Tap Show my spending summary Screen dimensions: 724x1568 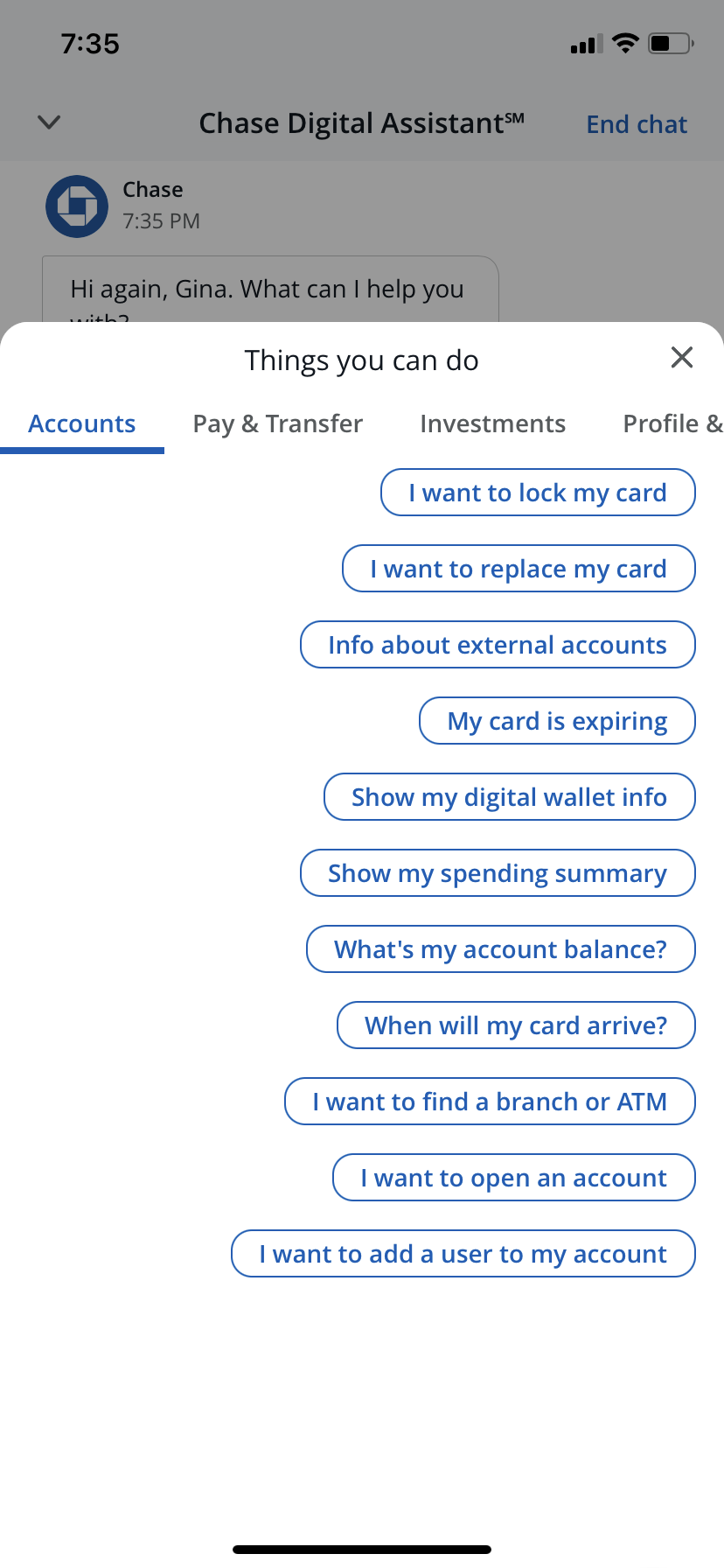pos(498,873)
